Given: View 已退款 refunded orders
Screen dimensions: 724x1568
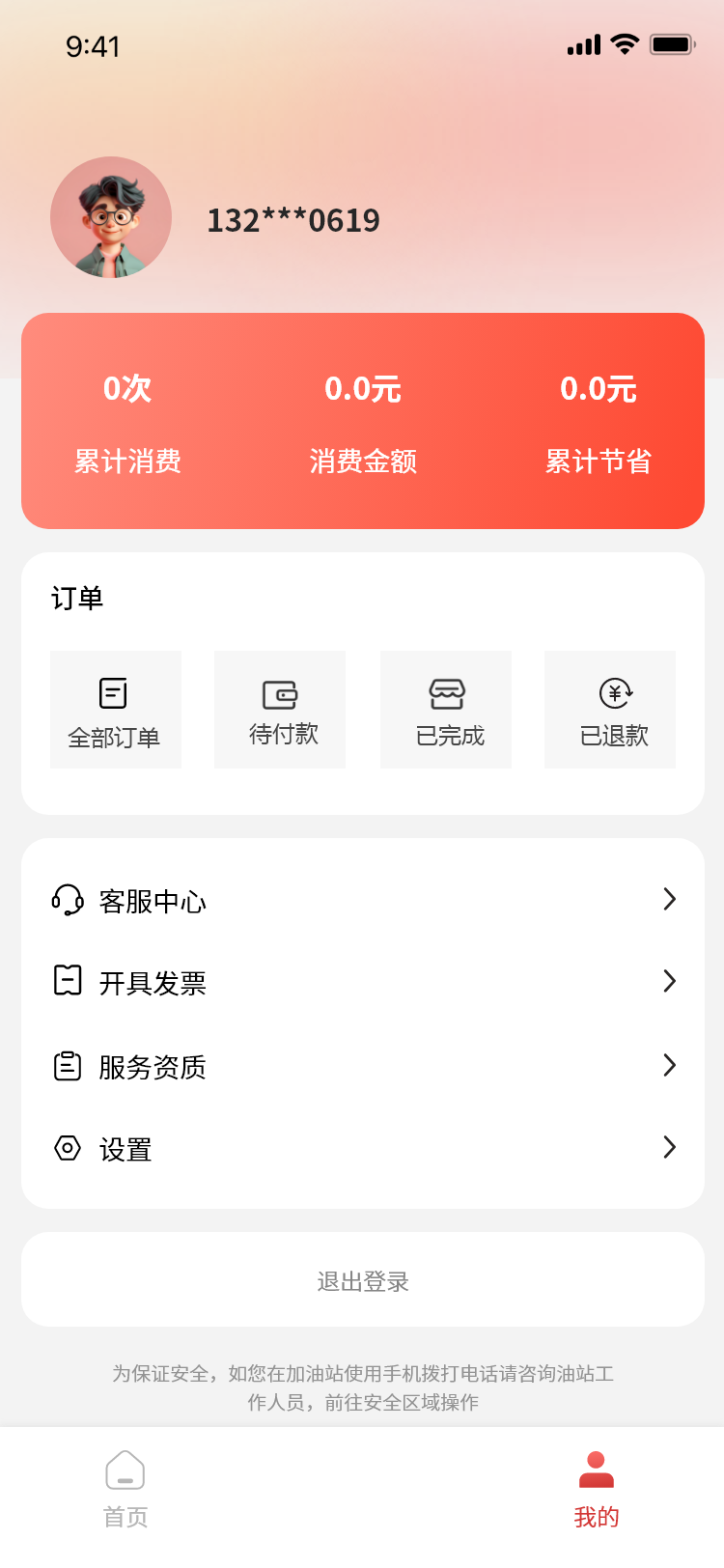Looking at the screenshot, I should tap(610, 711).
